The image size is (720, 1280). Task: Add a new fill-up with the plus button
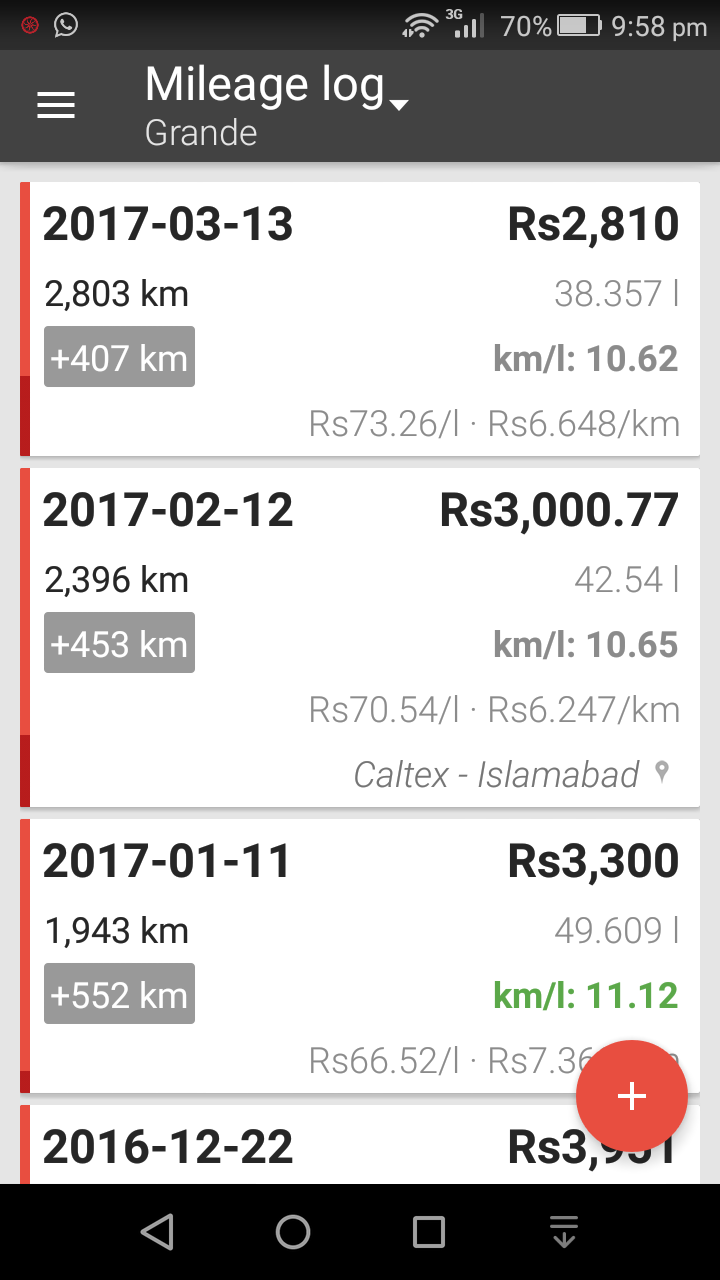coord(631,1096)
